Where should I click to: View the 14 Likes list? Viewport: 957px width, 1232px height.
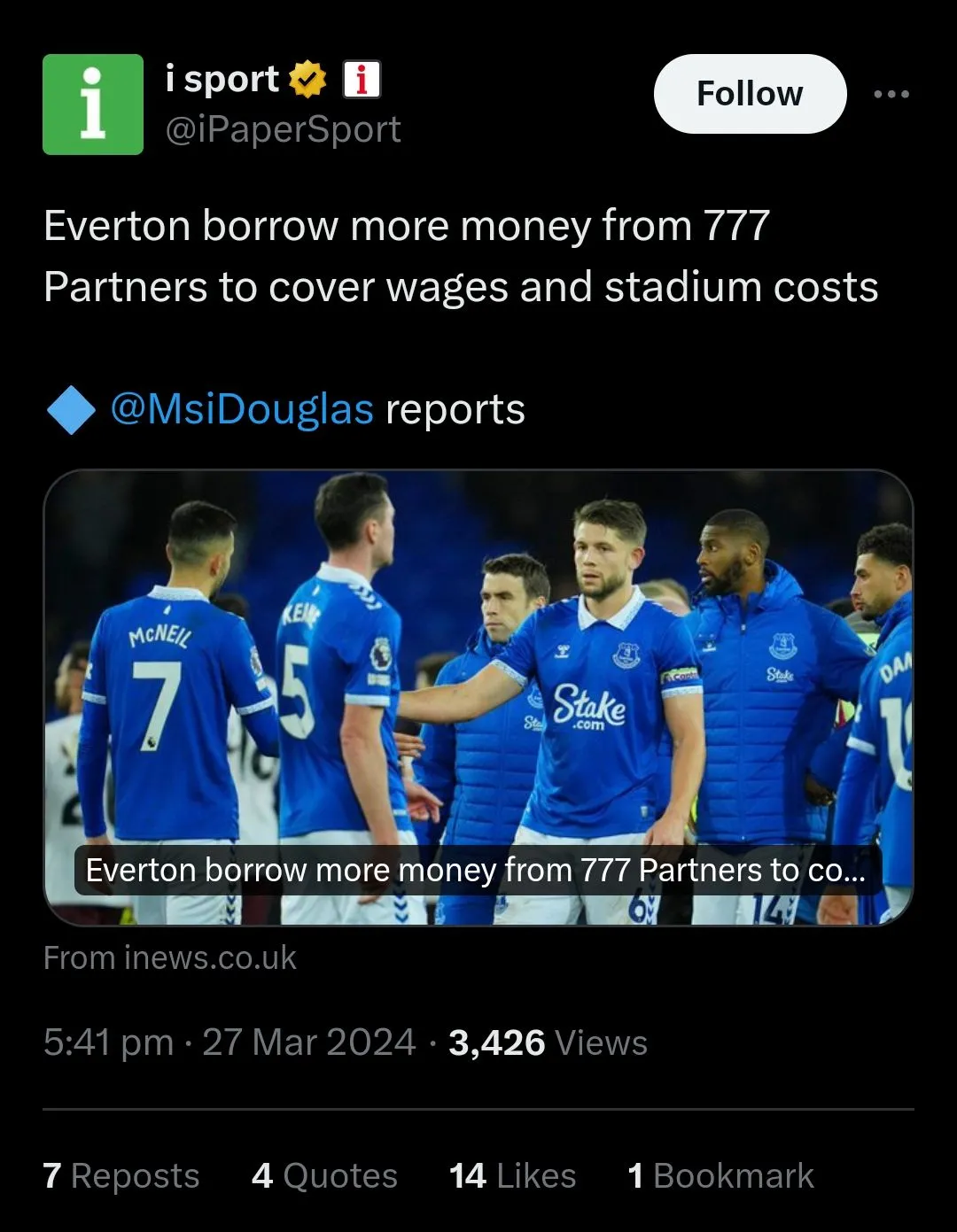pos(512,1175)
